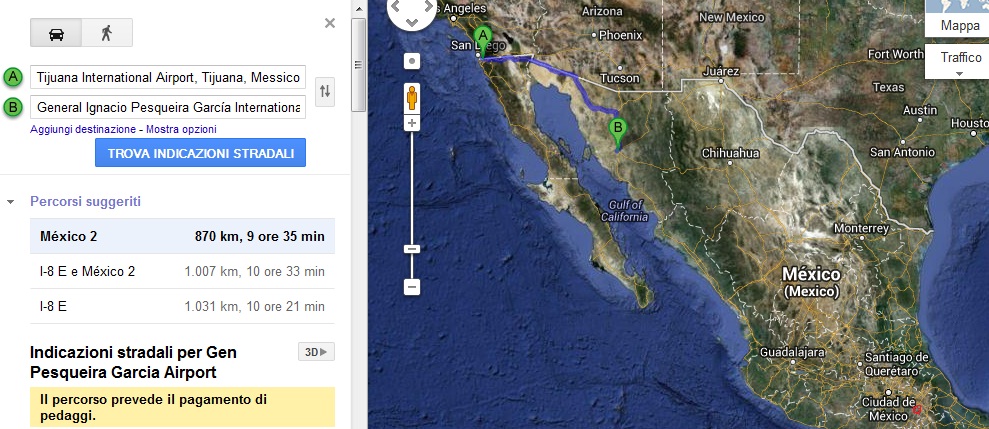Switch to Mappa view
This screenshot has height=429, width=989.
(960, 26)
